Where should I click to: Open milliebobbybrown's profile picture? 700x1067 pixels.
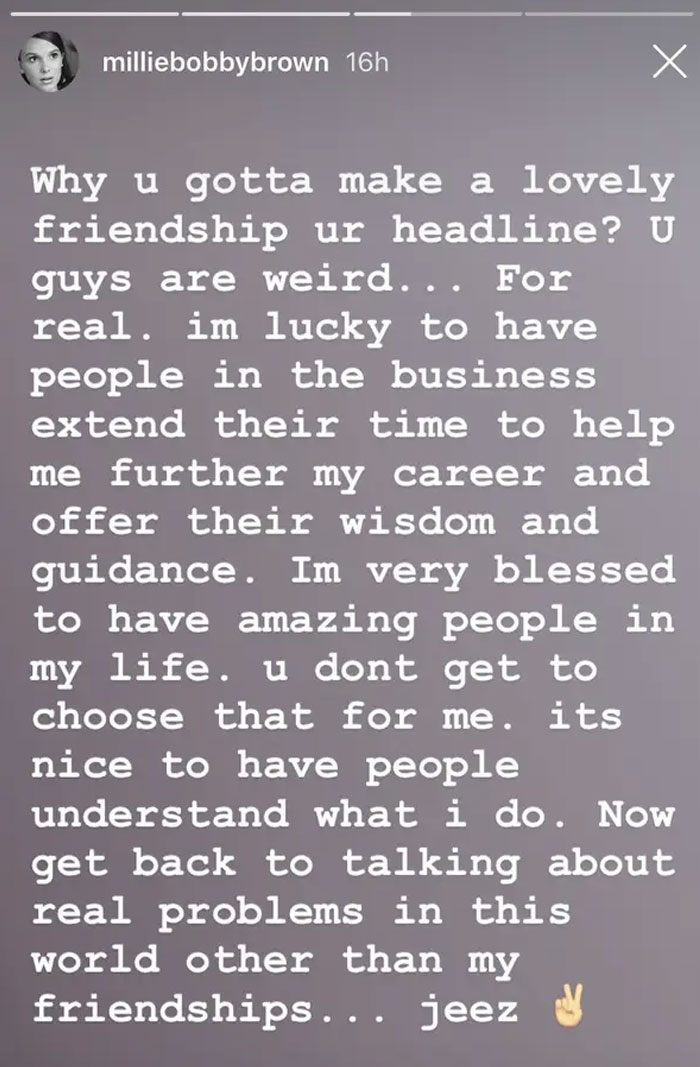[48, 62]
